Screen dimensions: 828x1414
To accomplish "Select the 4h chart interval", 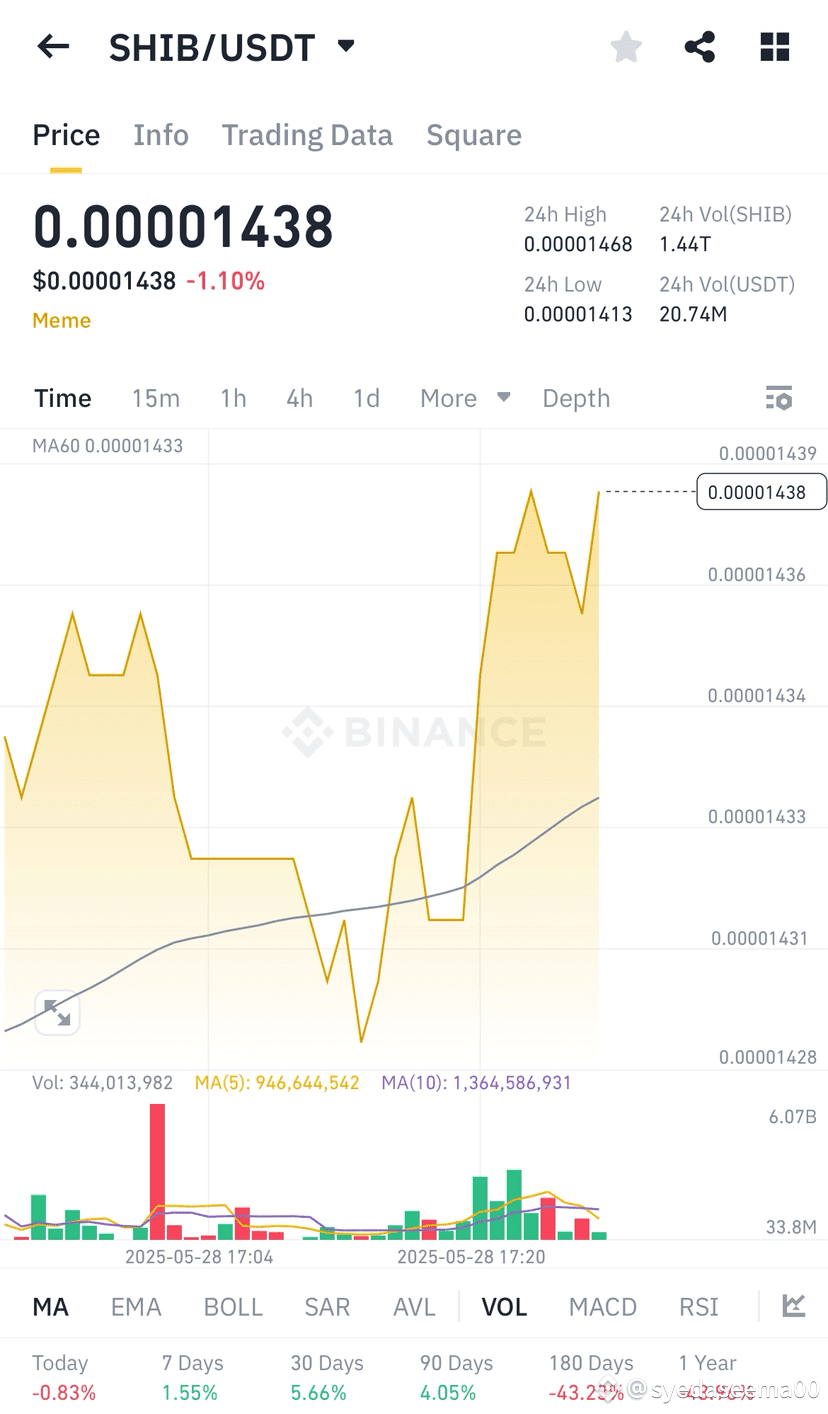I will (x=299, y=398).
